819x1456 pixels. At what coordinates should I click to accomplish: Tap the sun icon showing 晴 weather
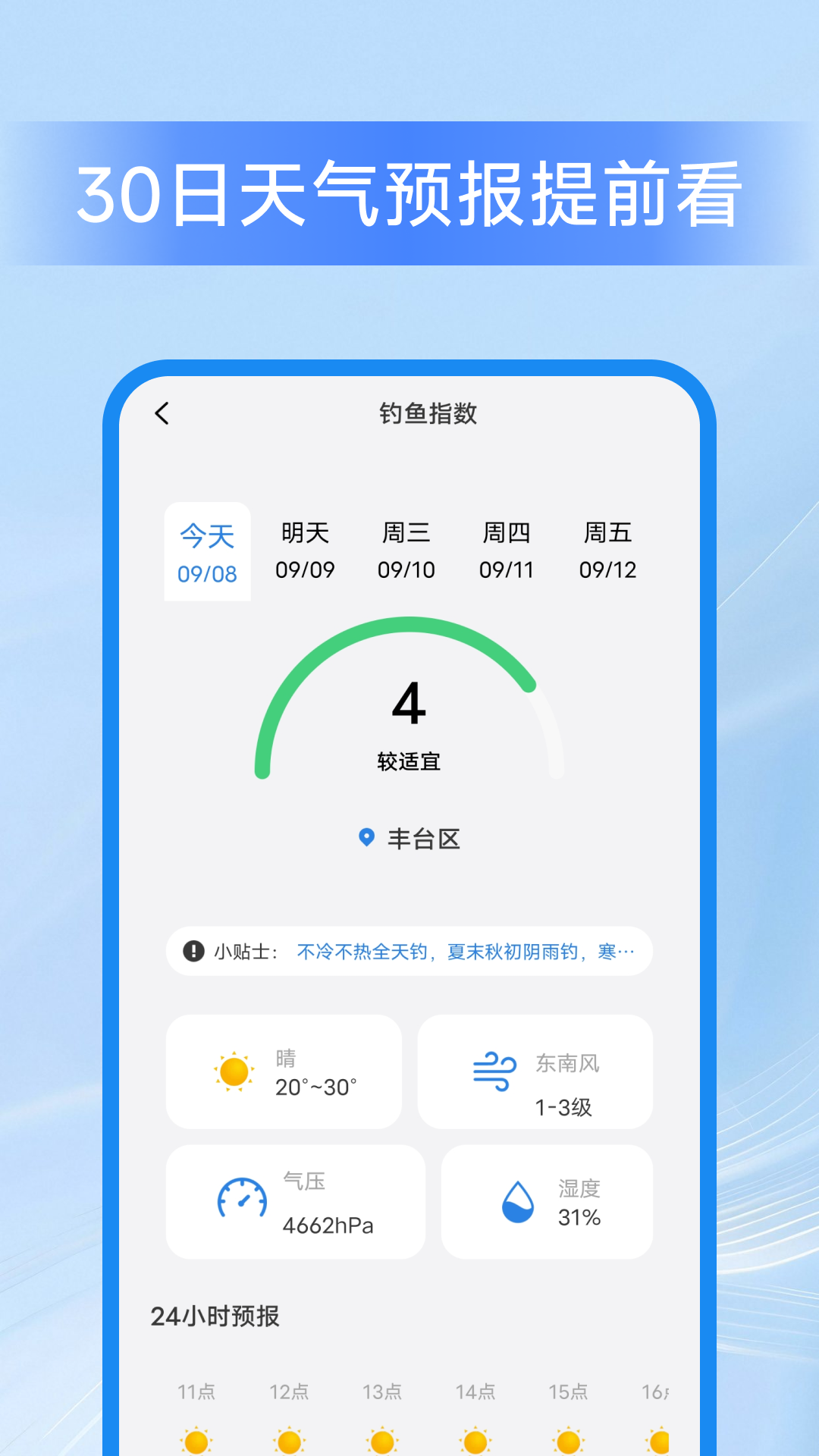coord(234,1071)
